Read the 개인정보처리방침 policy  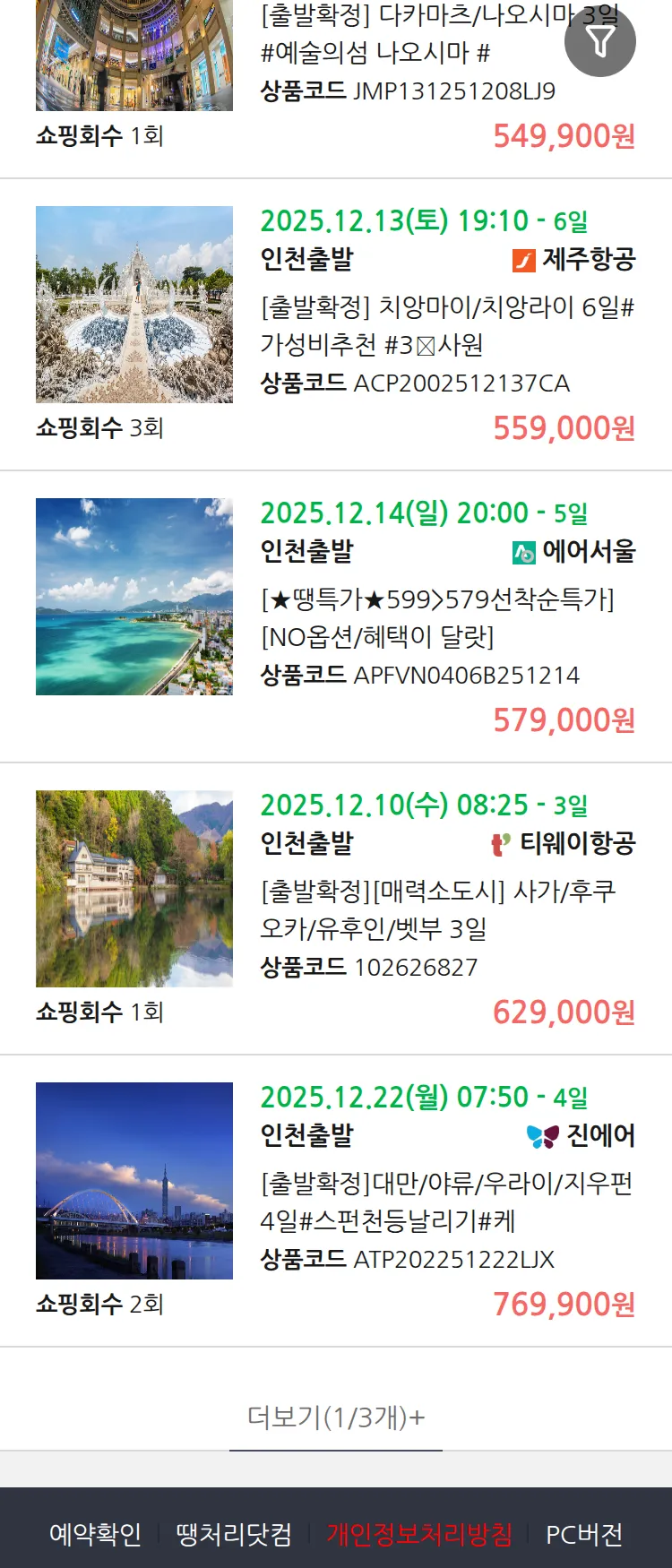419,1534
